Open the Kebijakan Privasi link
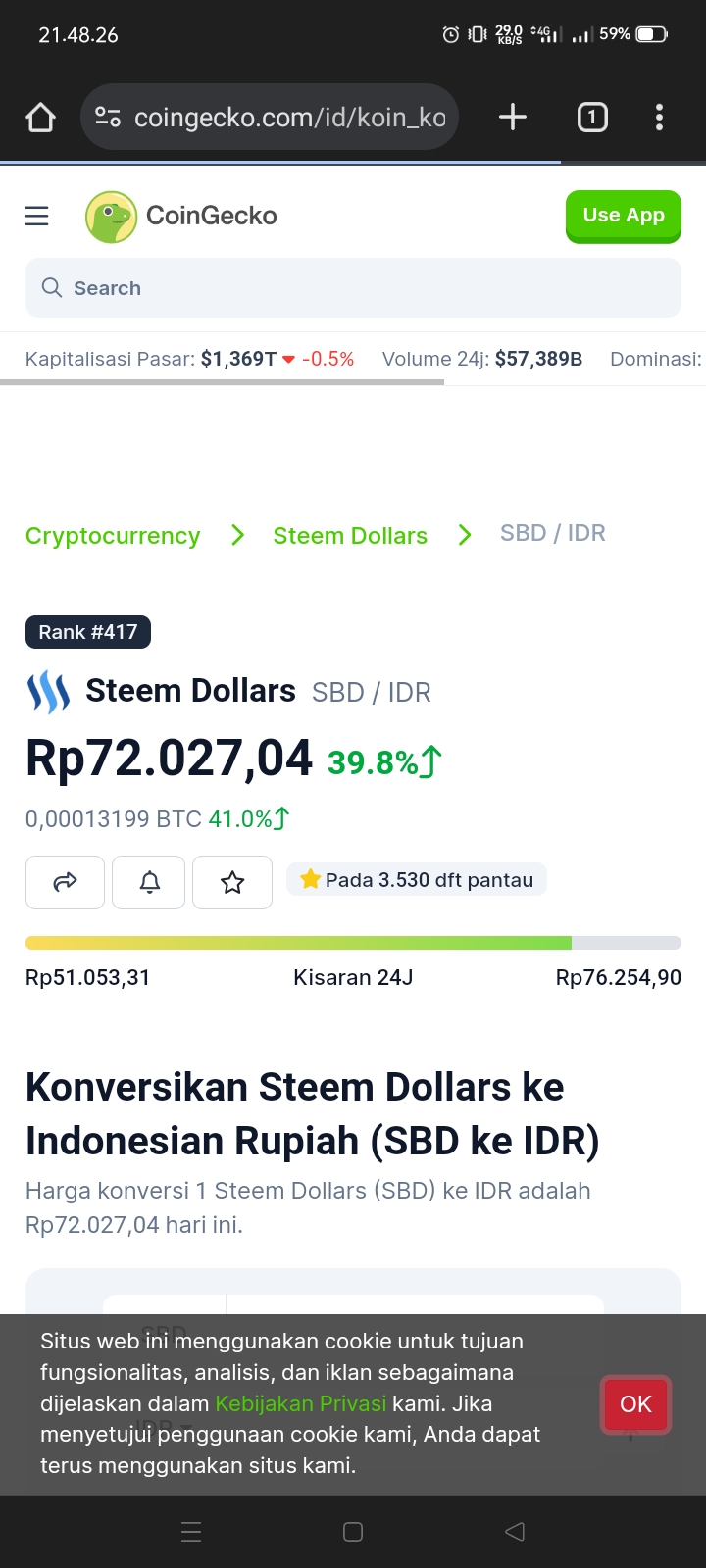The image size is (706, 1568). click(x=300, y=1403)
